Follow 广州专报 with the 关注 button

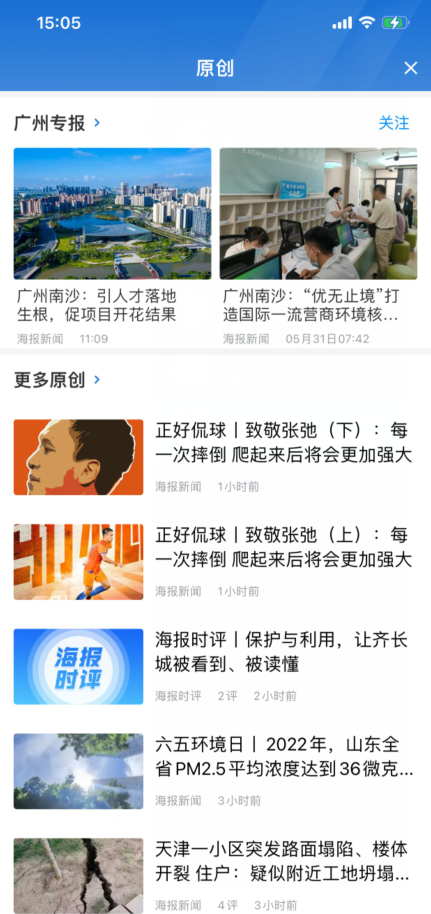click(x=394, y=123)
